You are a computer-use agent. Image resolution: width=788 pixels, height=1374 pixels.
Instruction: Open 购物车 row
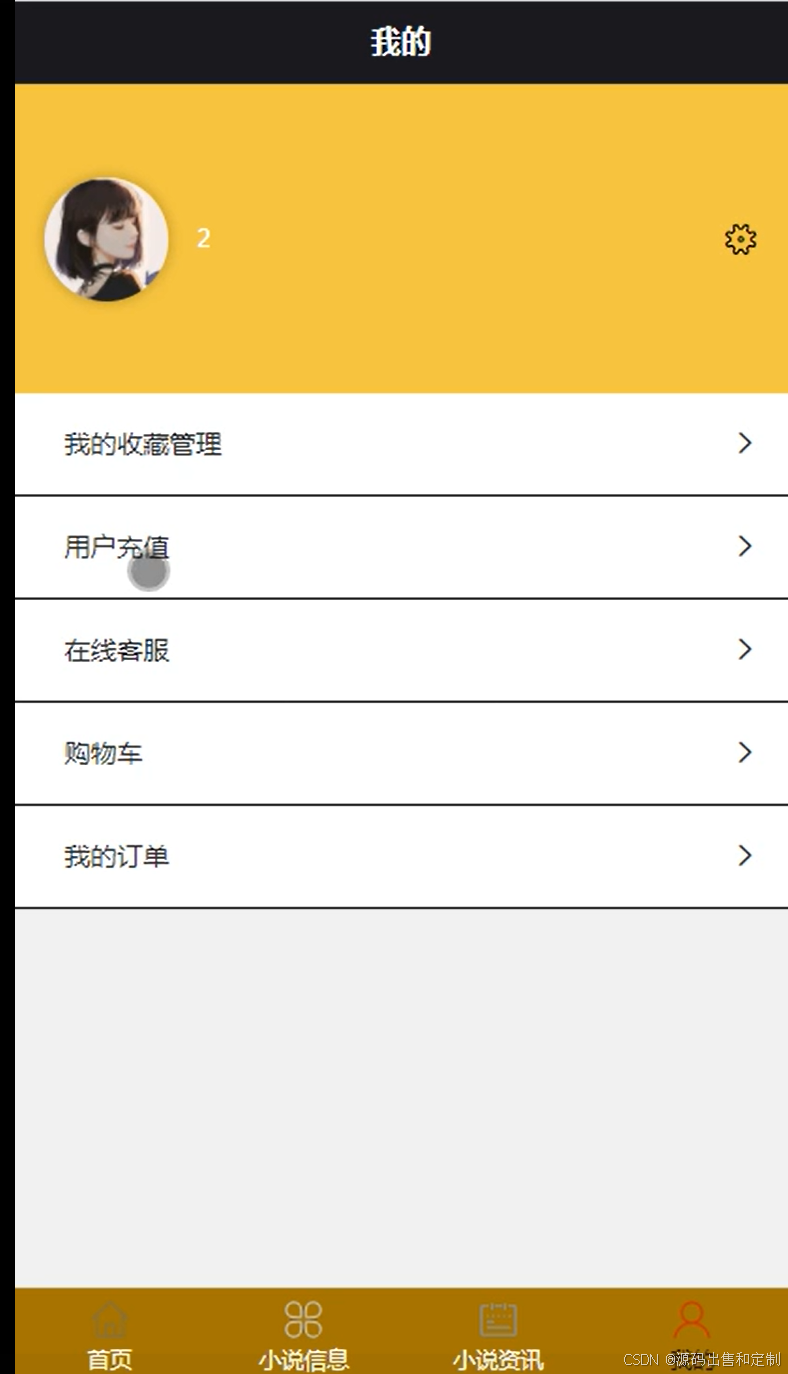[401, 753]
